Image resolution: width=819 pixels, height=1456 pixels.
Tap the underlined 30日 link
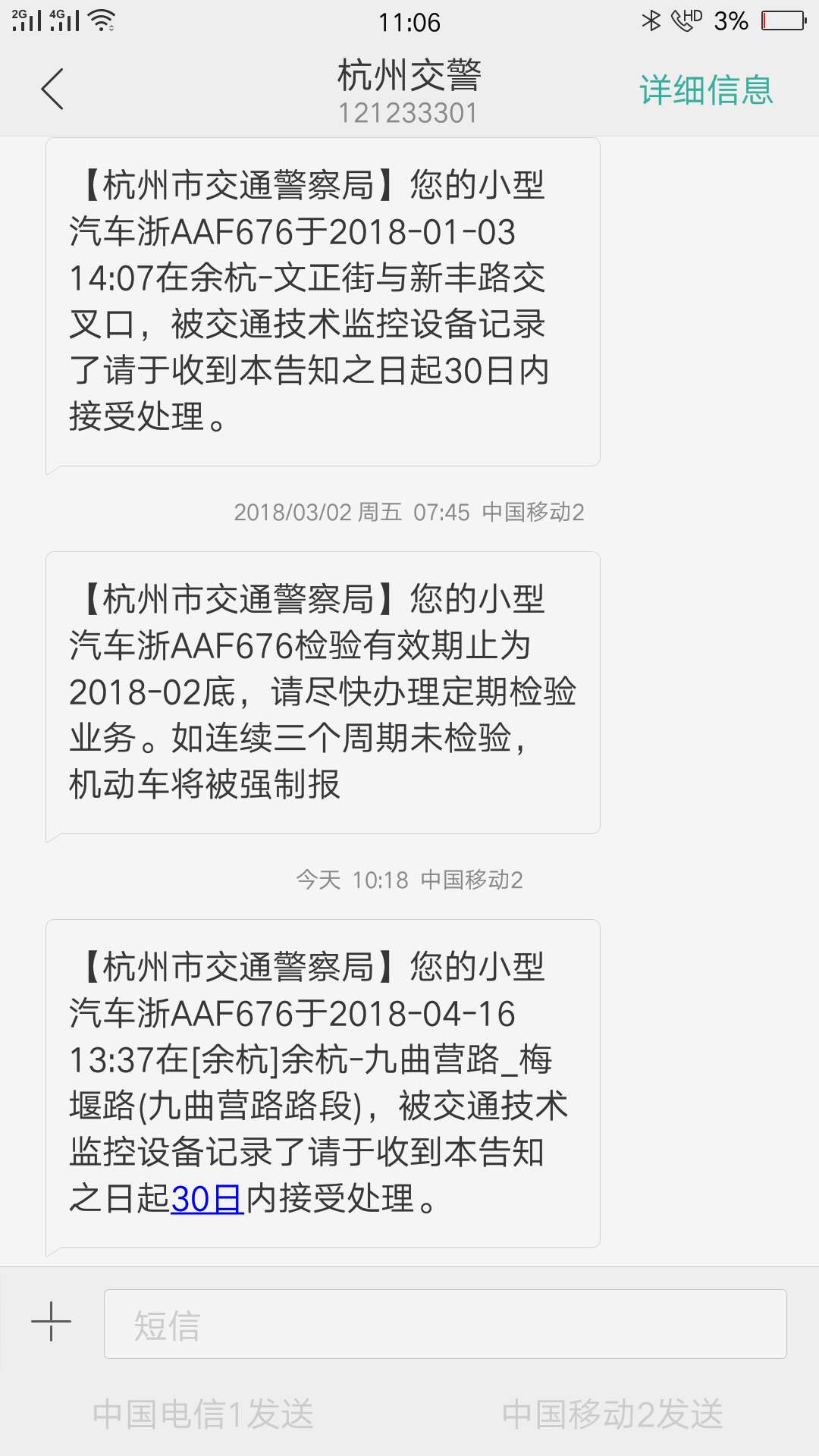pyautogui.click(x=207, y=1199)
